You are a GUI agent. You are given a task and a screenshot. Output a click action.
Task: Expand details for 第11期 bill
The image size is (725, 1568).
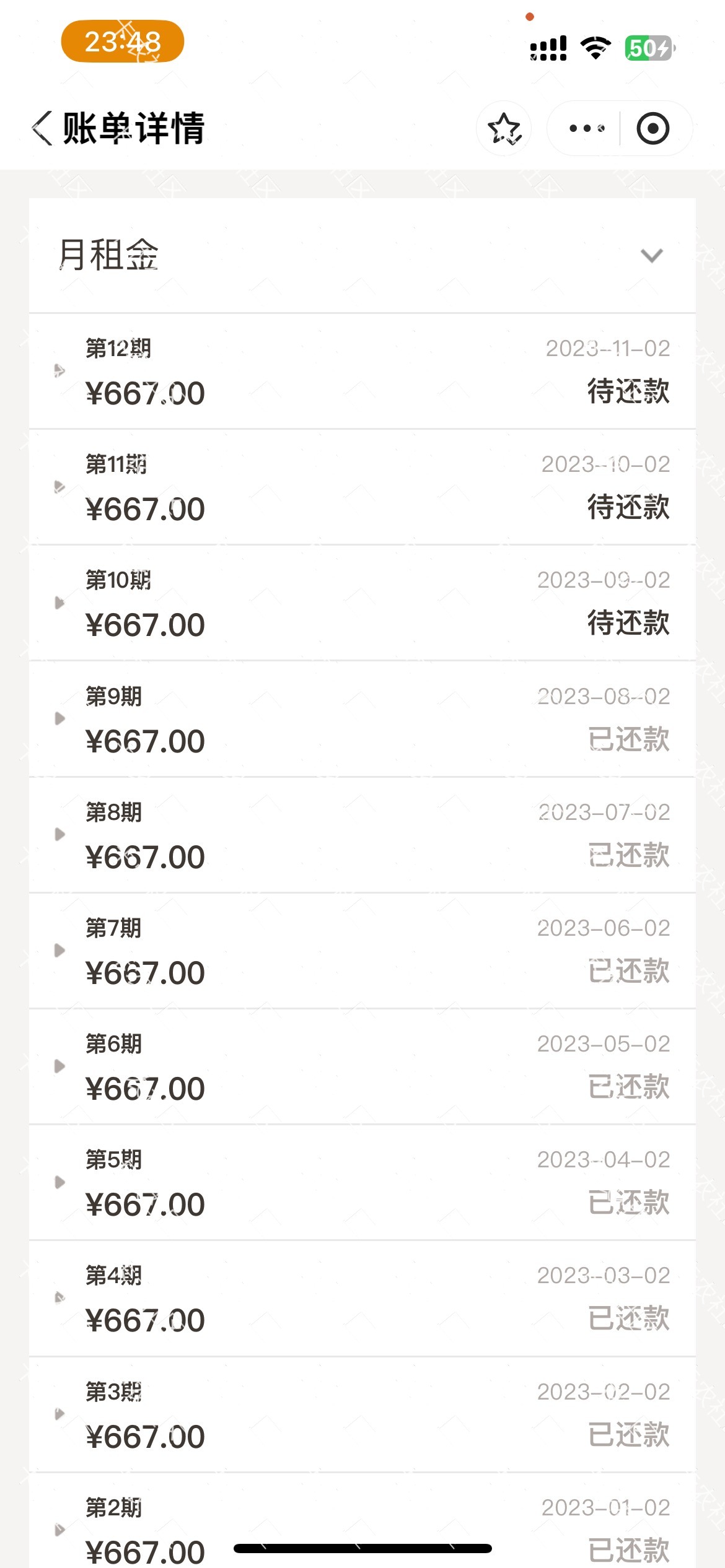(59, 487)
